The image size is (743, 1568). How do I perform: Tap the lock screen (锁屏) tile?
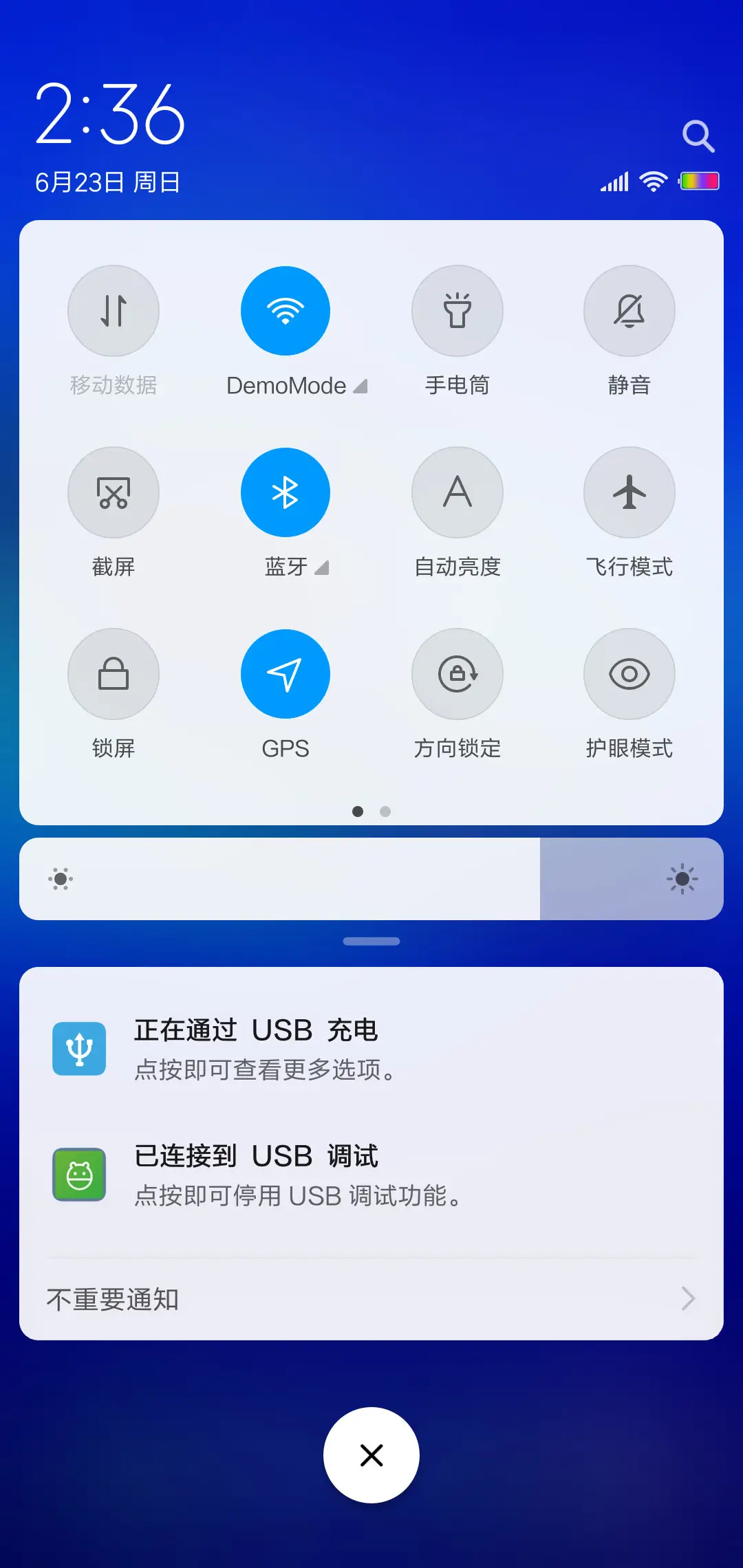pos(114,674)
